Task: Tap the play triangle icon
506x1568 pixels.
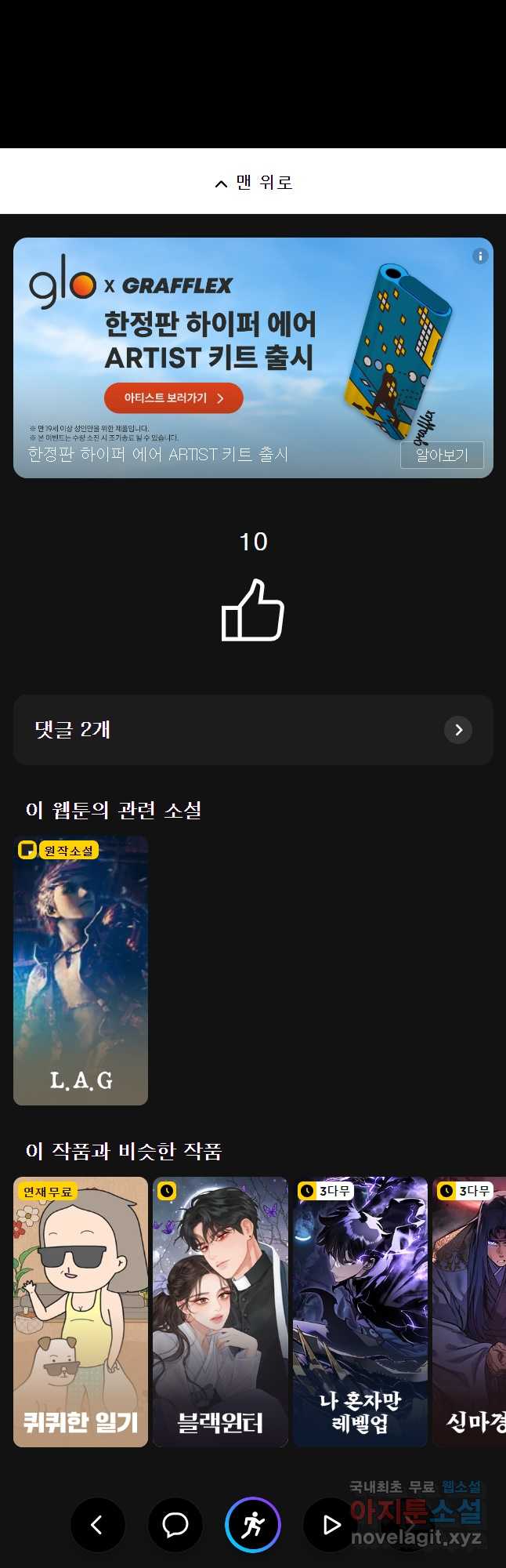Action: click(x=331, y=1525)
